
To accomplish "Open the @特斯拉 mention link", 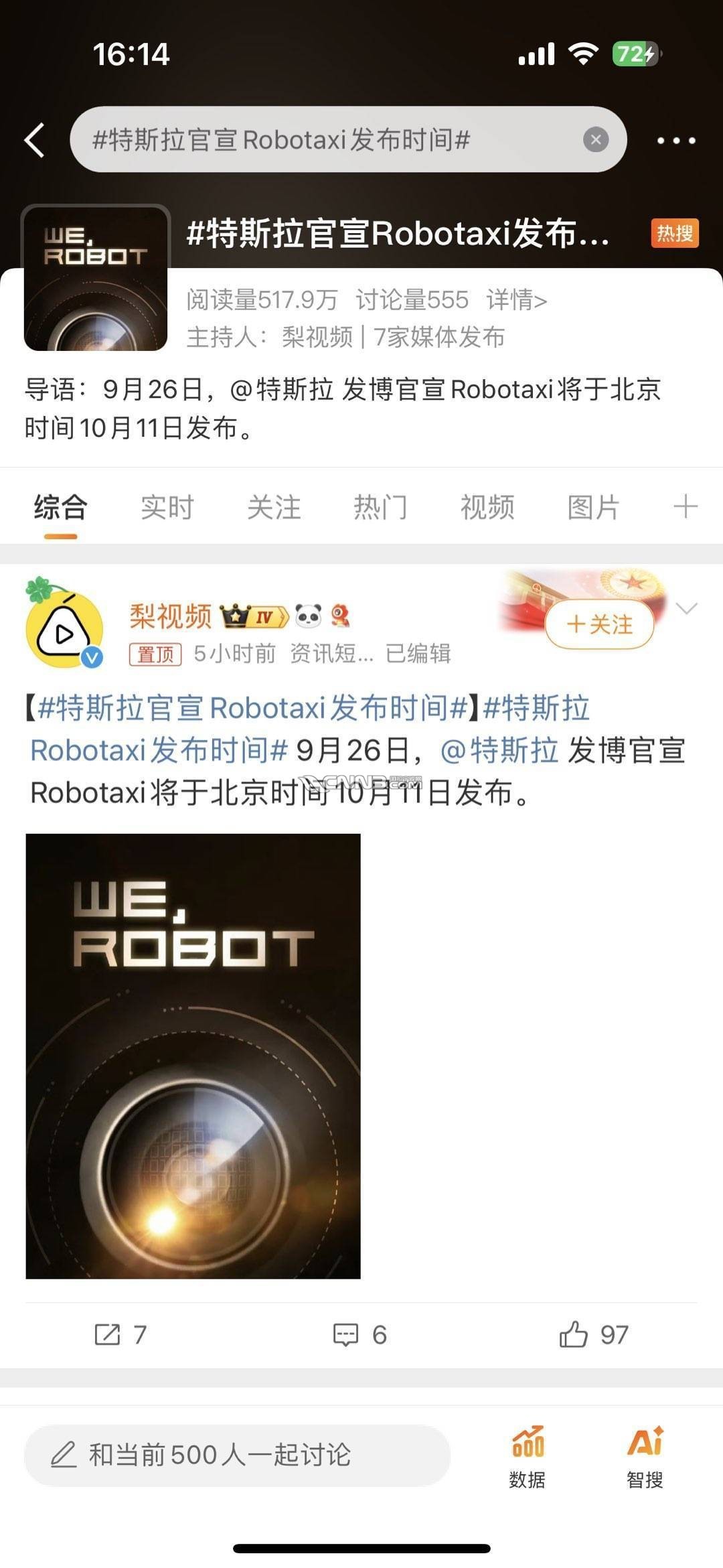I will click(499, 750).
